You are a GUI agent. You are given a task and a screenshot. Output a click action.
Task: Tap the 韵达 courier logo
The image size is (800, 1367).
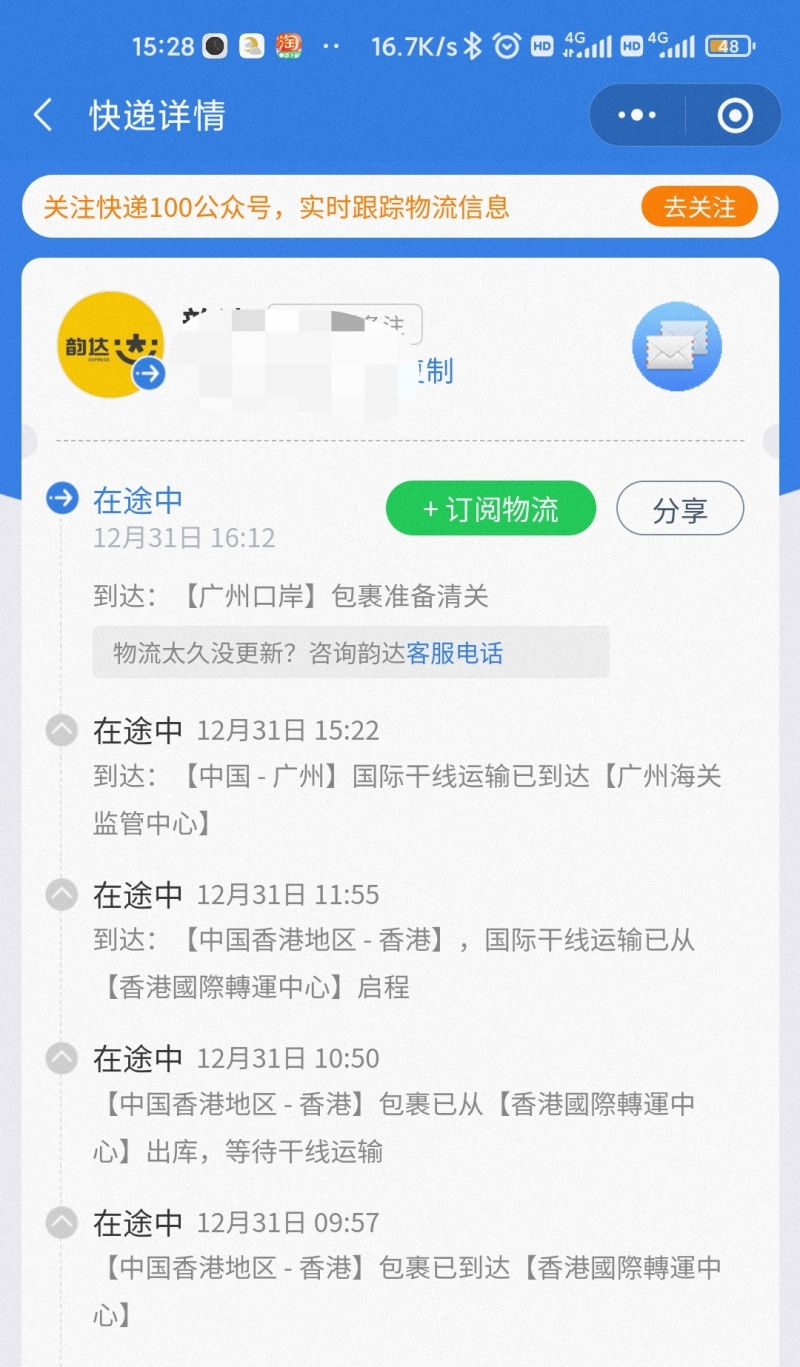[110, 345]
